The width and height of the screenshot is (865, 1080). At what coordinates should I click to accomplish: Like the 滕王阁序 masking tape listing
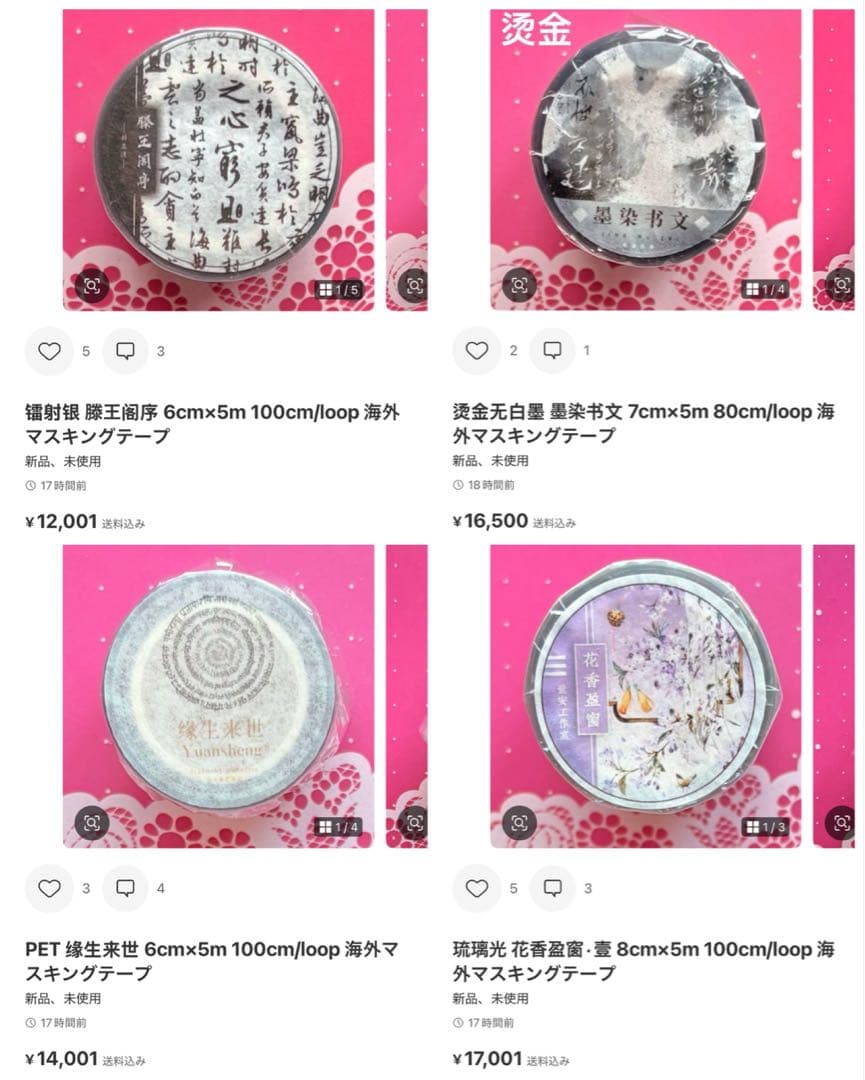tap(49, 351)
